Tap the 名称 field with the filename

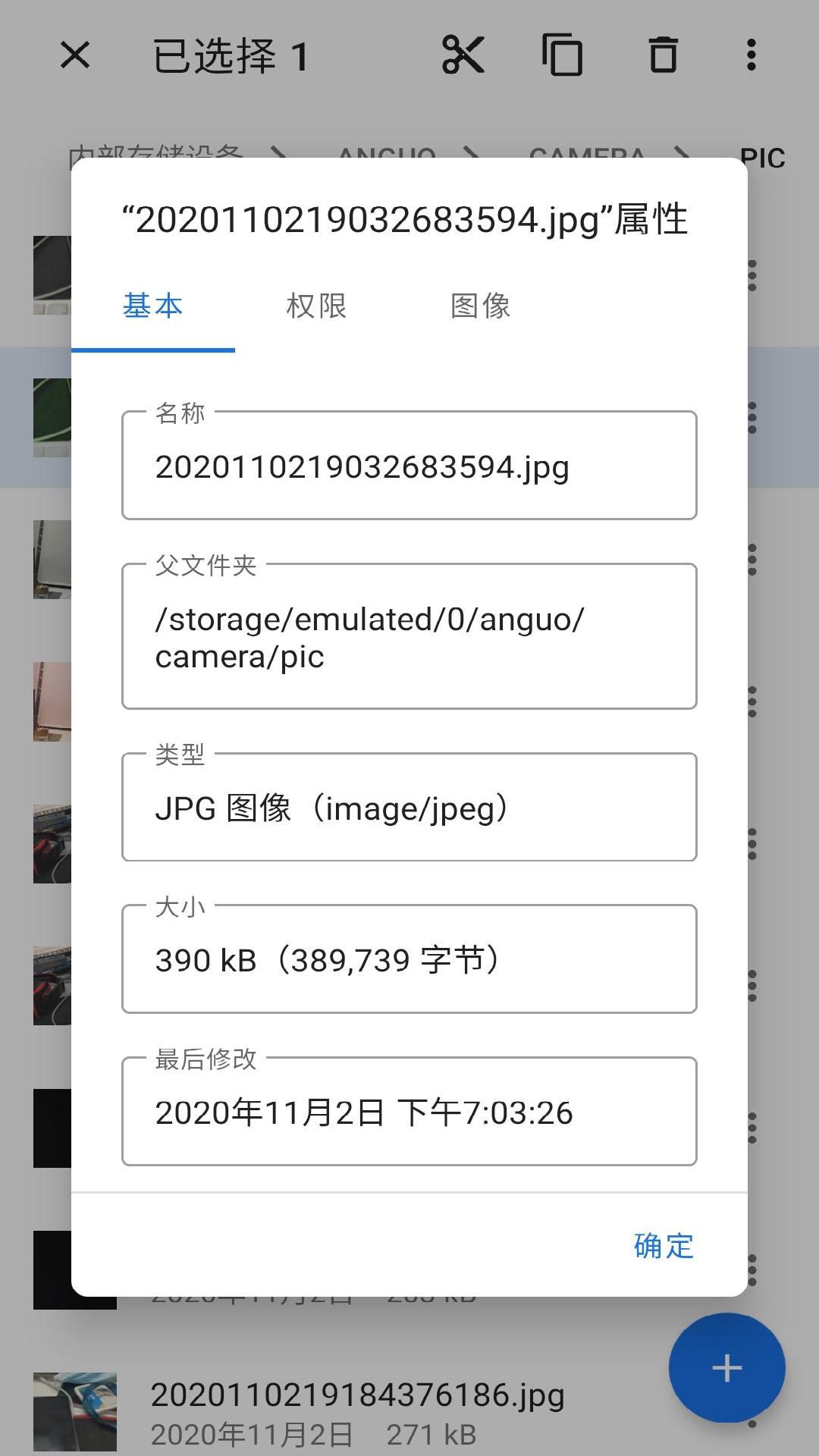coord(409,466)
